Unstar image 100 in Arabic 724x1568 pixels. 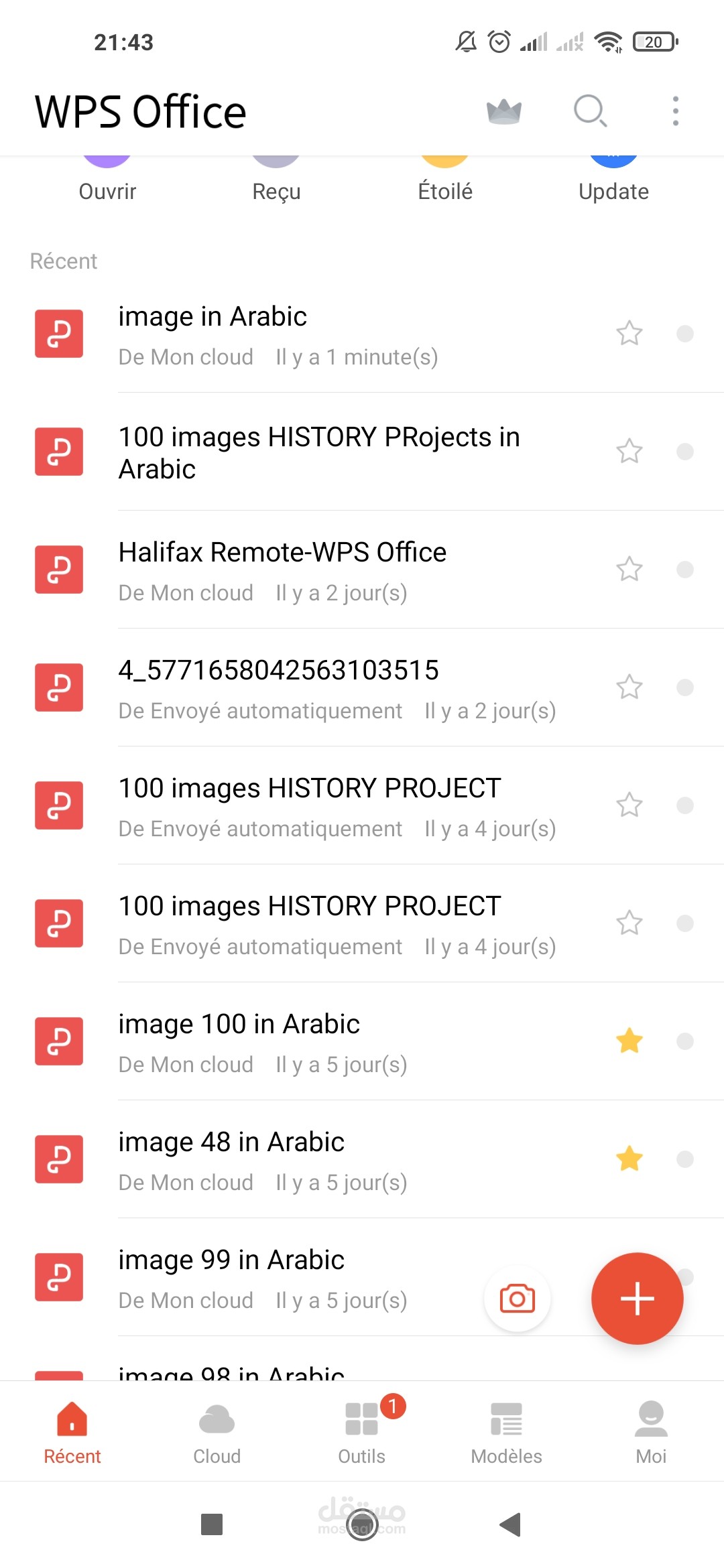(629, 1041)
